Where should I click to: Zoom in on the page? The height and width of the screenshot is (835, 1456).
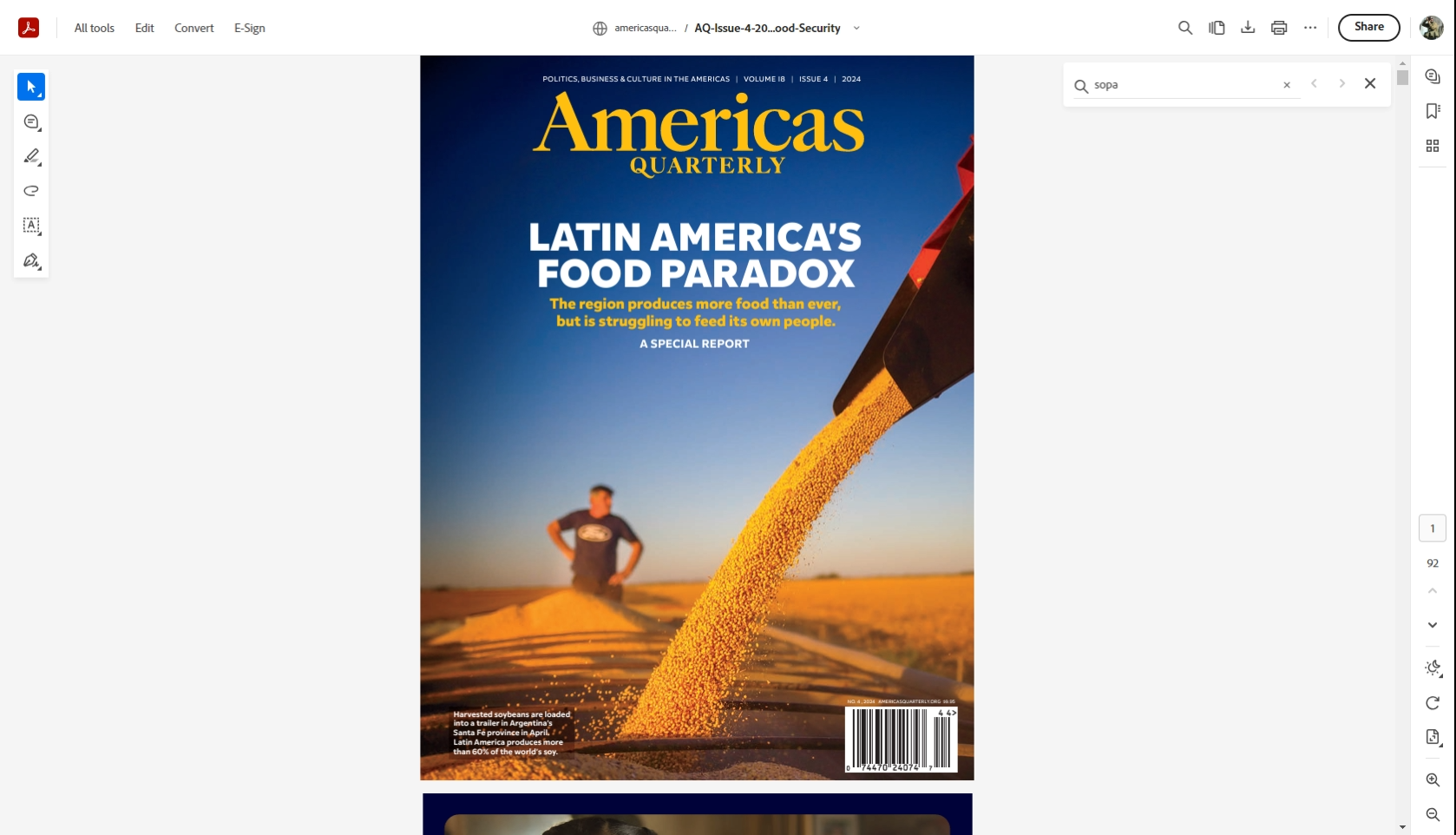(1433, 780)
